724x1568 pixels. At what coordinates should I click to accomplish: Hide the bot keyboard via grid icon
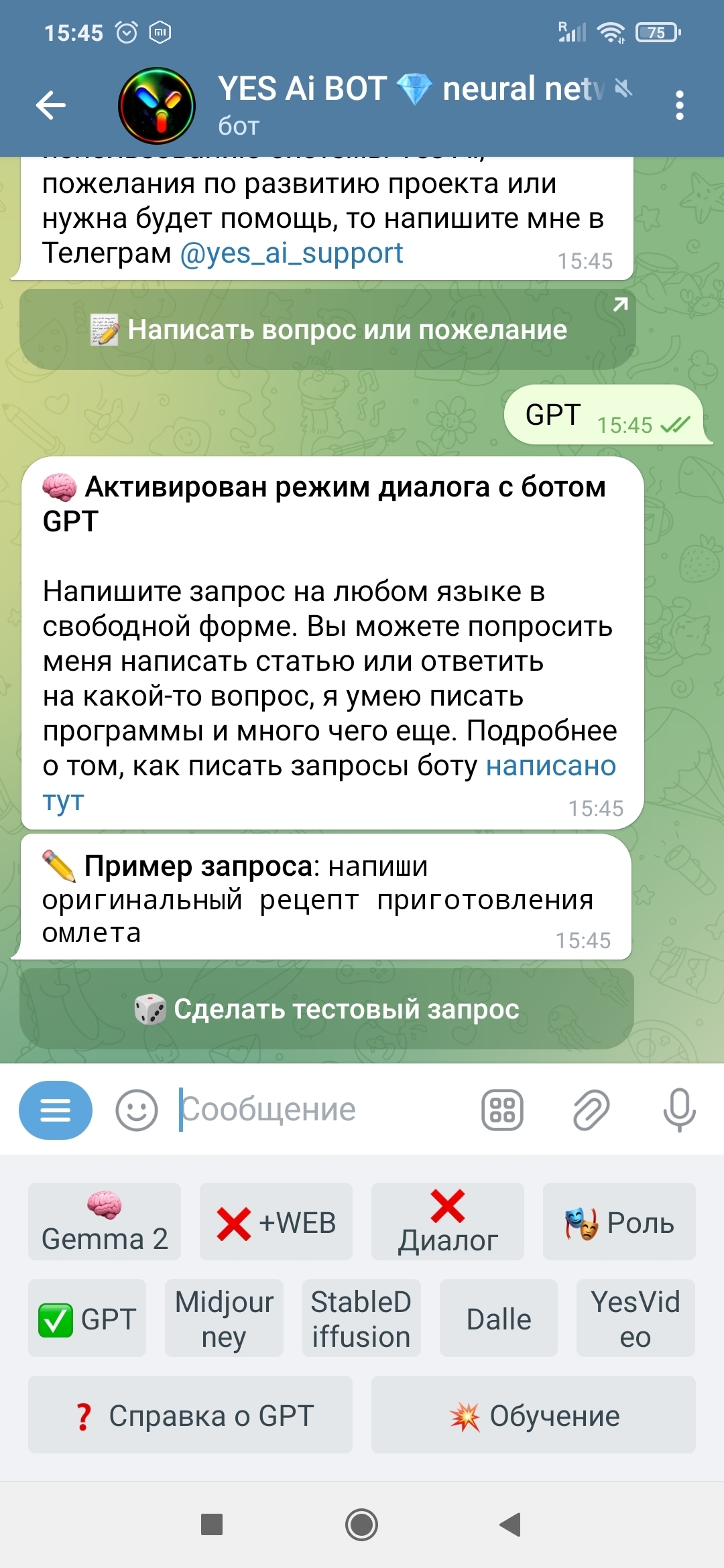tap(502, 1110)
